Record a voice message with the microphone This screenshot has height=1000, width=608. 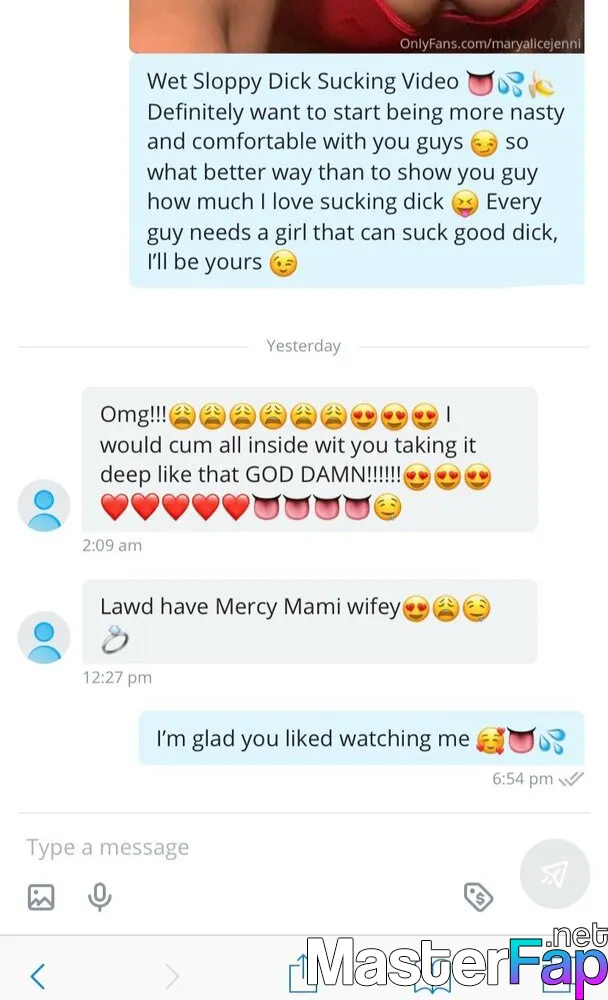[x=100, y=897]
